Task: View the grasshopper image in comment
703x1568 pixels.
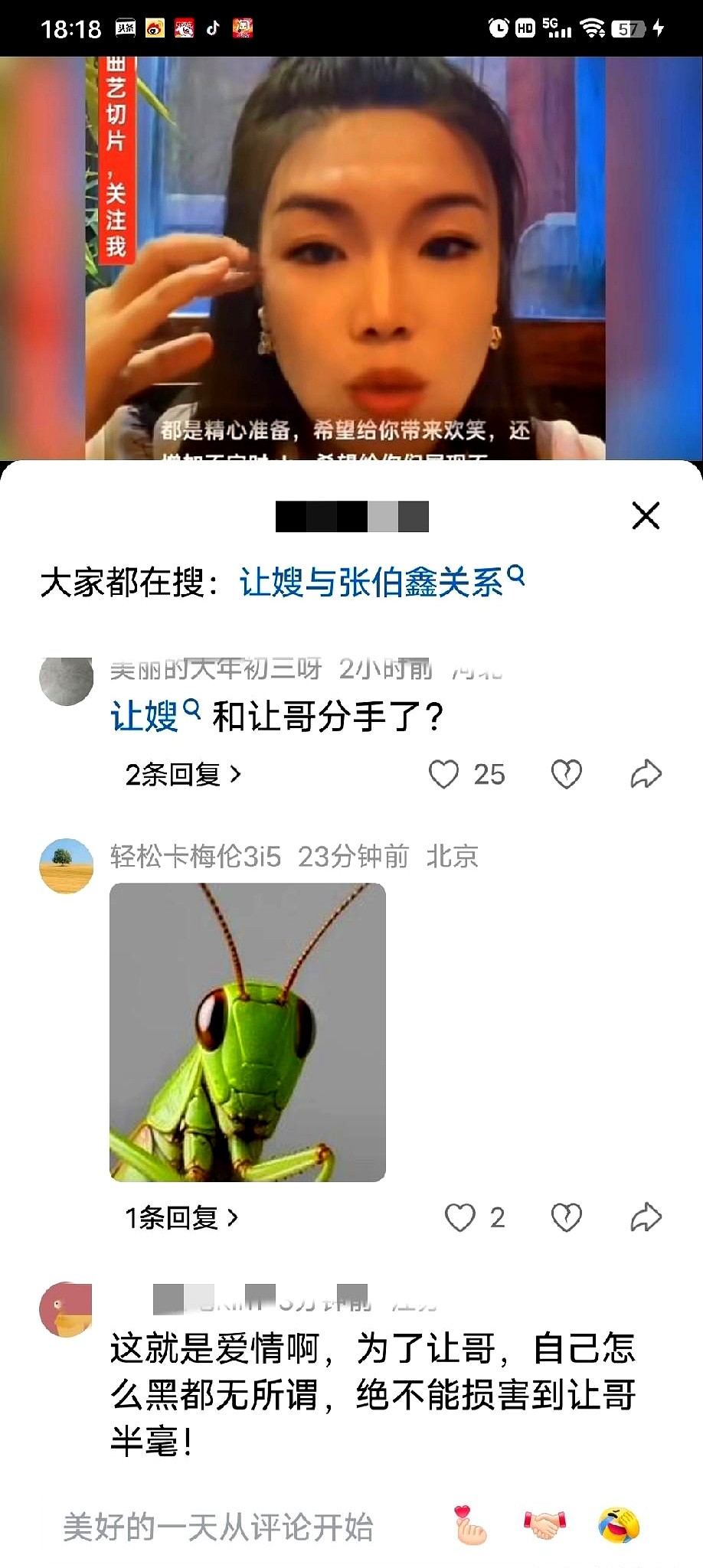Action: point(247,1032)
